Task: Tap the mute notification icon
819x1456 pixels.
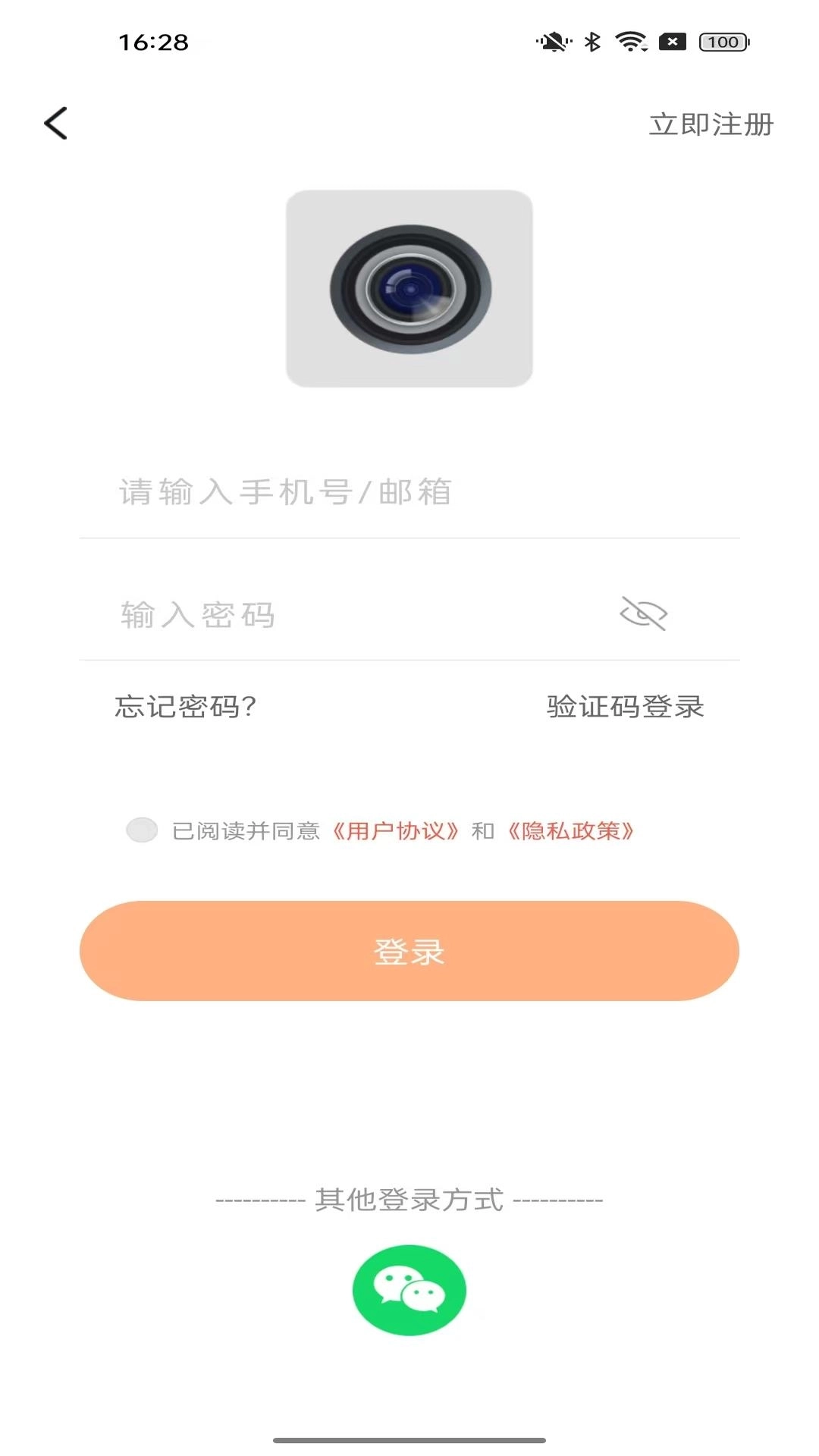Action: 553,42
